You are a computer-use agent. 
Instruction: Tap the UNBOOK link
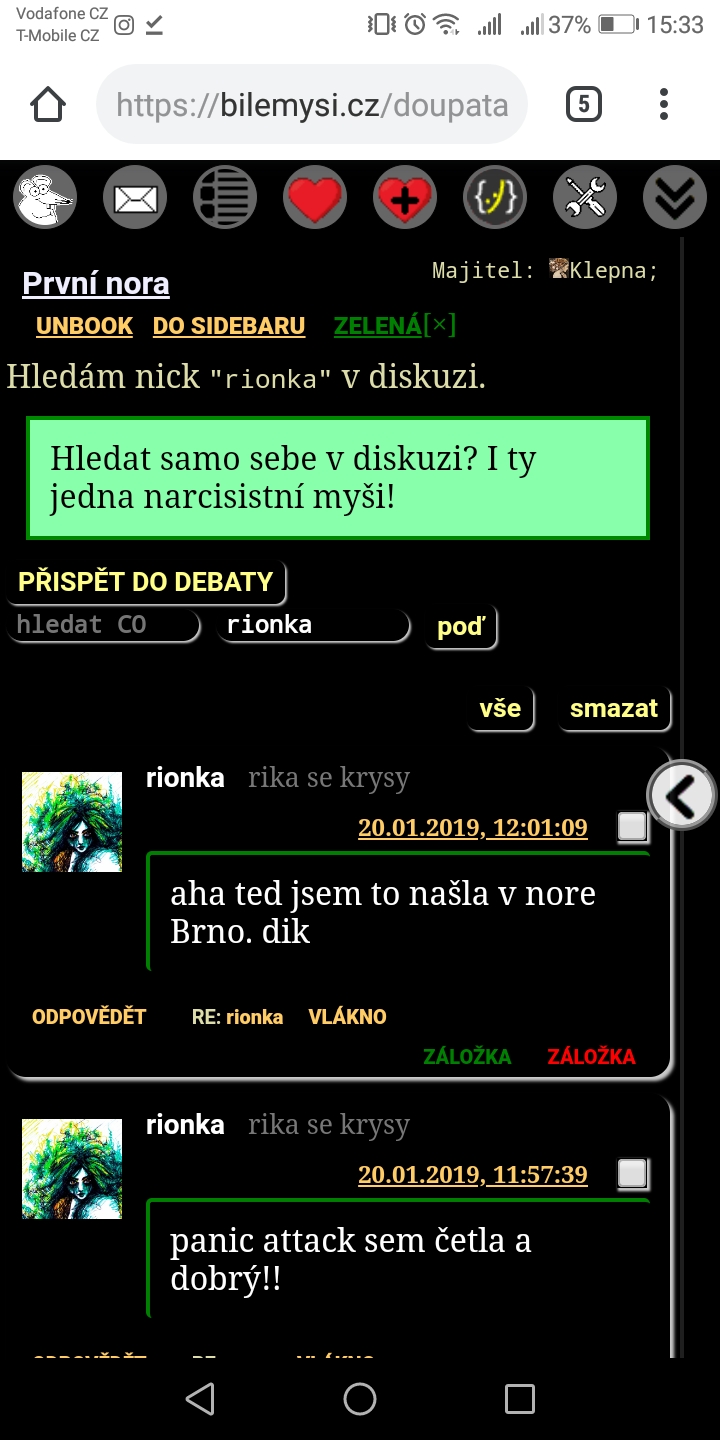85,326
